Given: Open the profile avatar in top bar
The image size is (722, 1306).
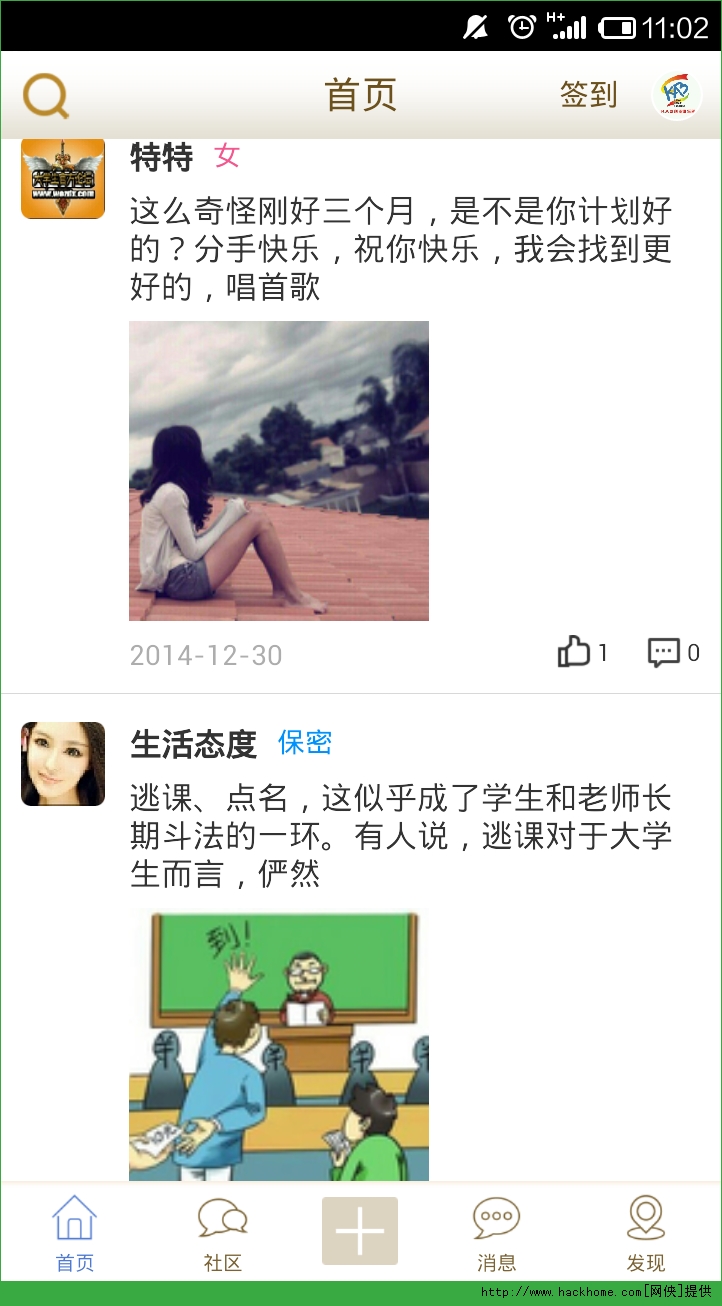Looking at the screenshot, I should click(x=677, y=96).
